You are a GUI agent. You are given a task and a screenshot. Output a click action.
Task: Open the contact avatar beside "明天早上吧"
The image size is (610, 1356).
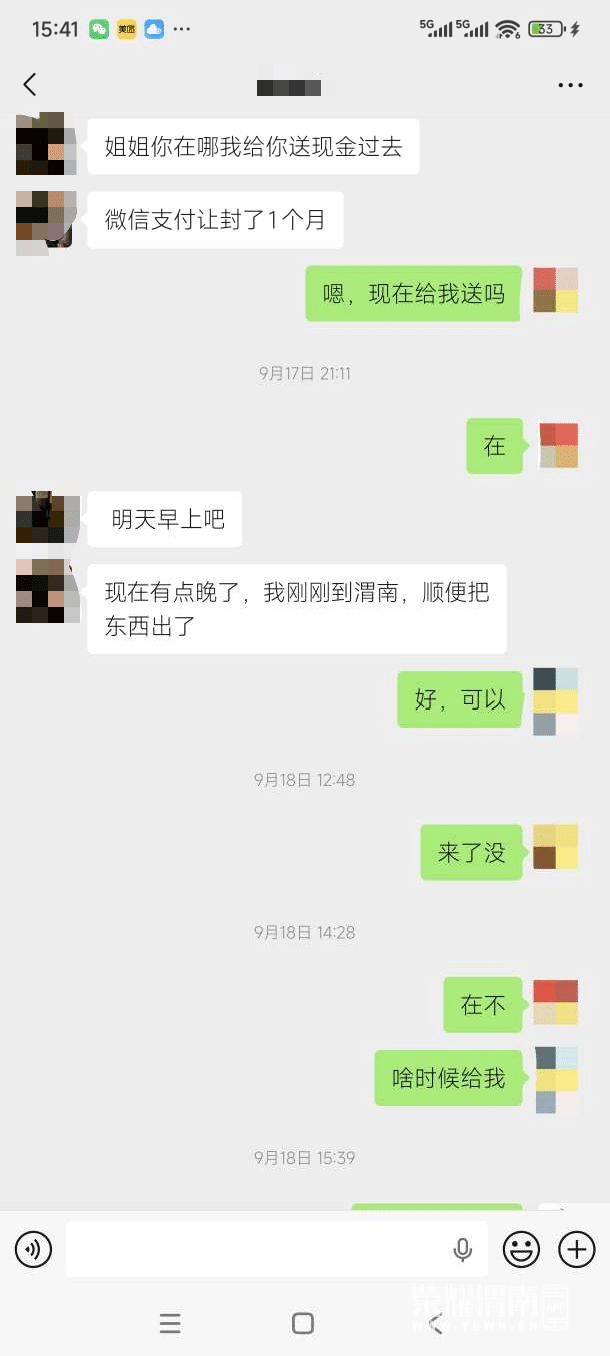pos(47,518)
